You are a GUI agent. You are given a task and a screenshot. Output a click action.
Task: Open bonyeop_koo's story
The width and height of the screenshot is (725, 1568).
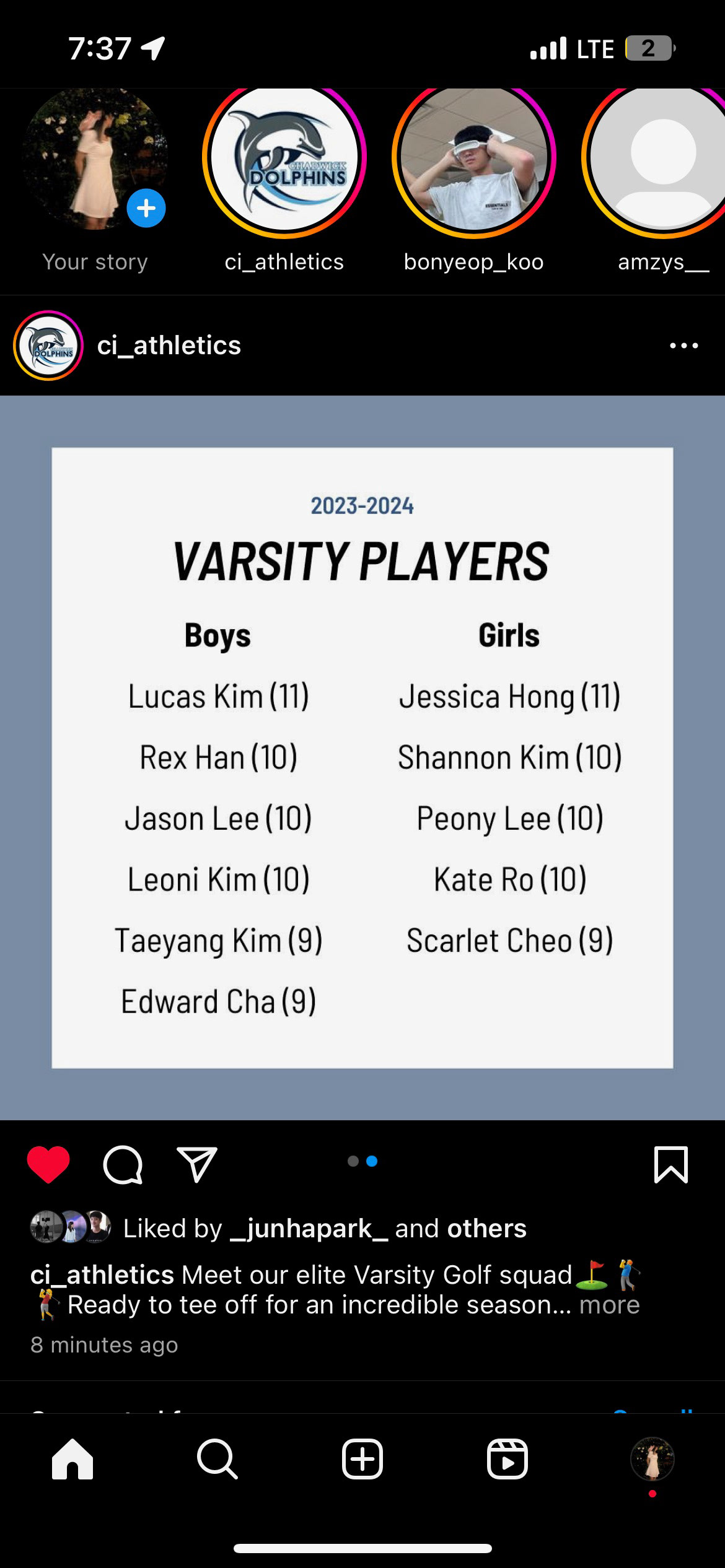[474, 158]
